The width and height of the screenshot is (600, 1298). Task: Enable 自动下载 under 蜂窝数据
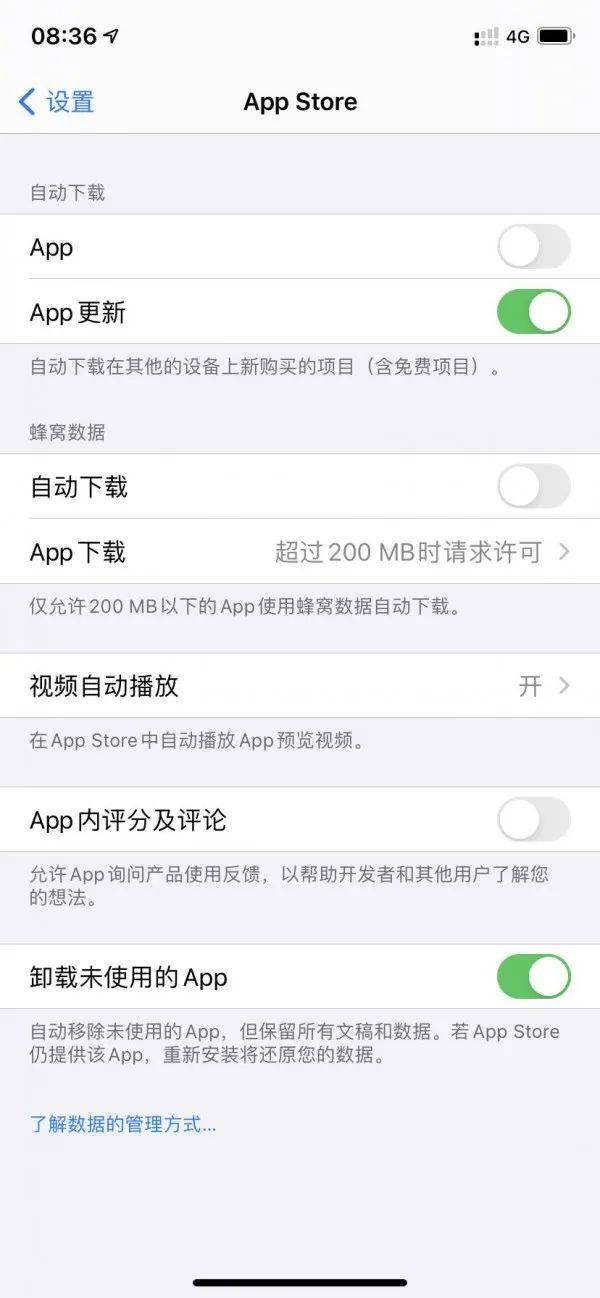click(534, 487)
